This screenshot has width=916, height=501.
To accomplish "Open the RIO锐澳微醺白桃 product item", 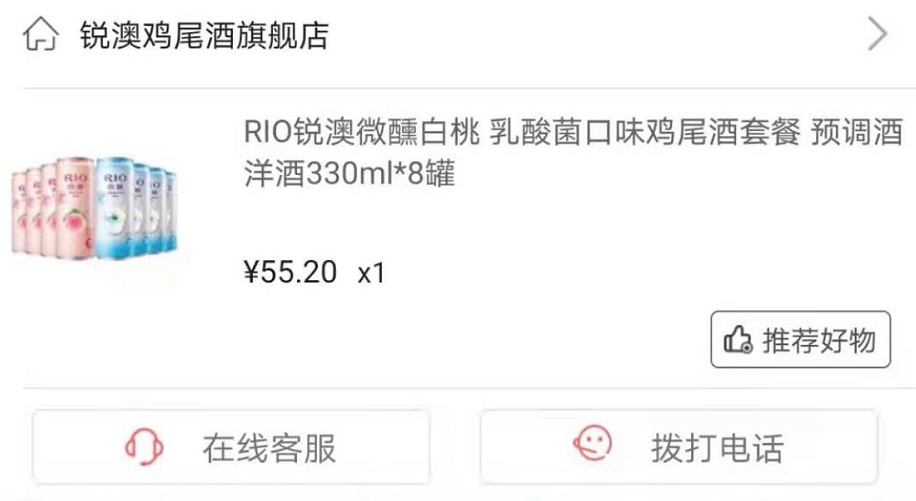I will [x=572, y=155].
